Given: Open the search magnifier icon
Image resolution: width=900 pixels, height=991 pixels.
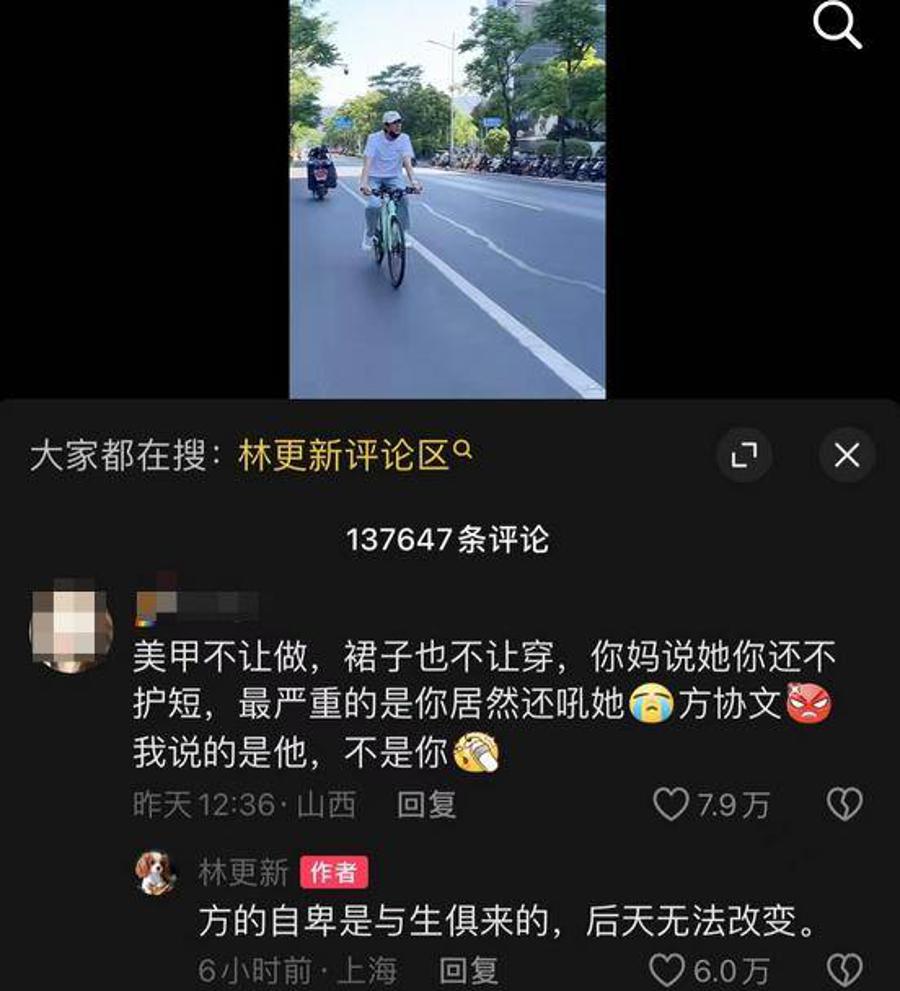Looking at the screenshot, I should click(x=837, y=27).
